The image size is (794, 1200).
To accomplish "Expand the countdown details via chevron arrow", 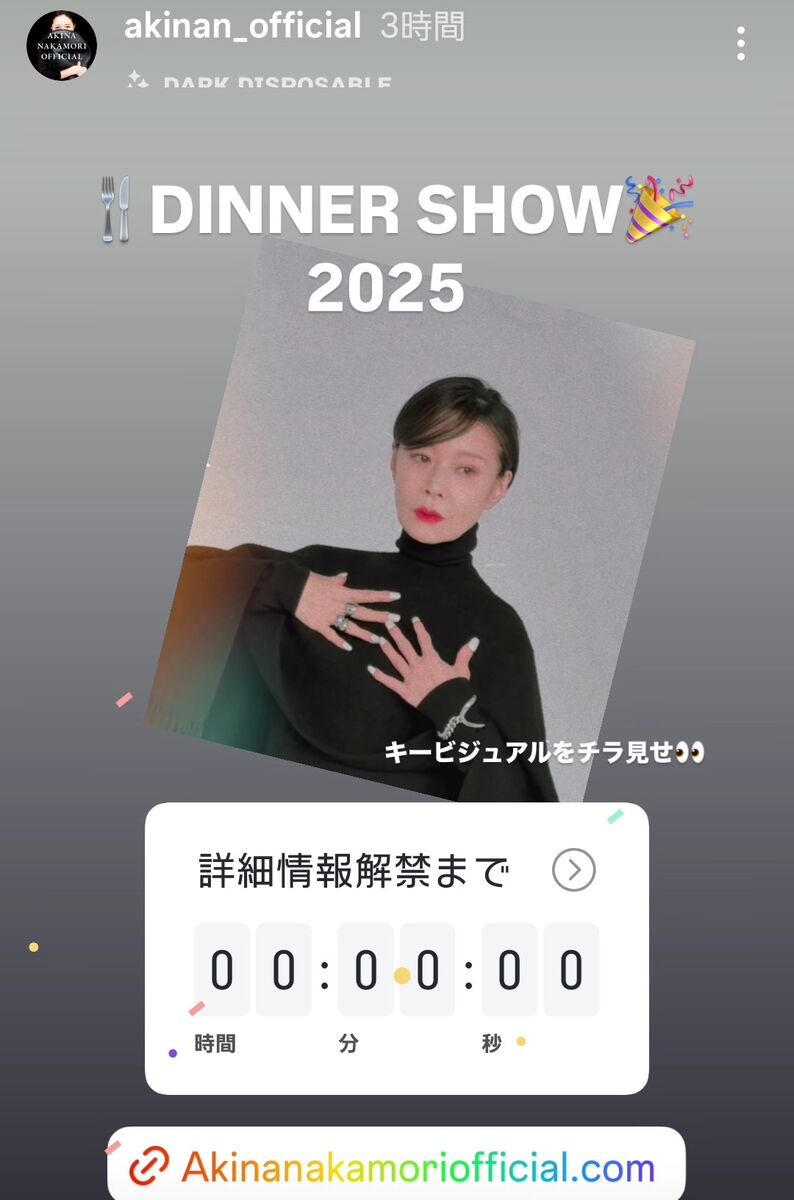I will 571,869.
